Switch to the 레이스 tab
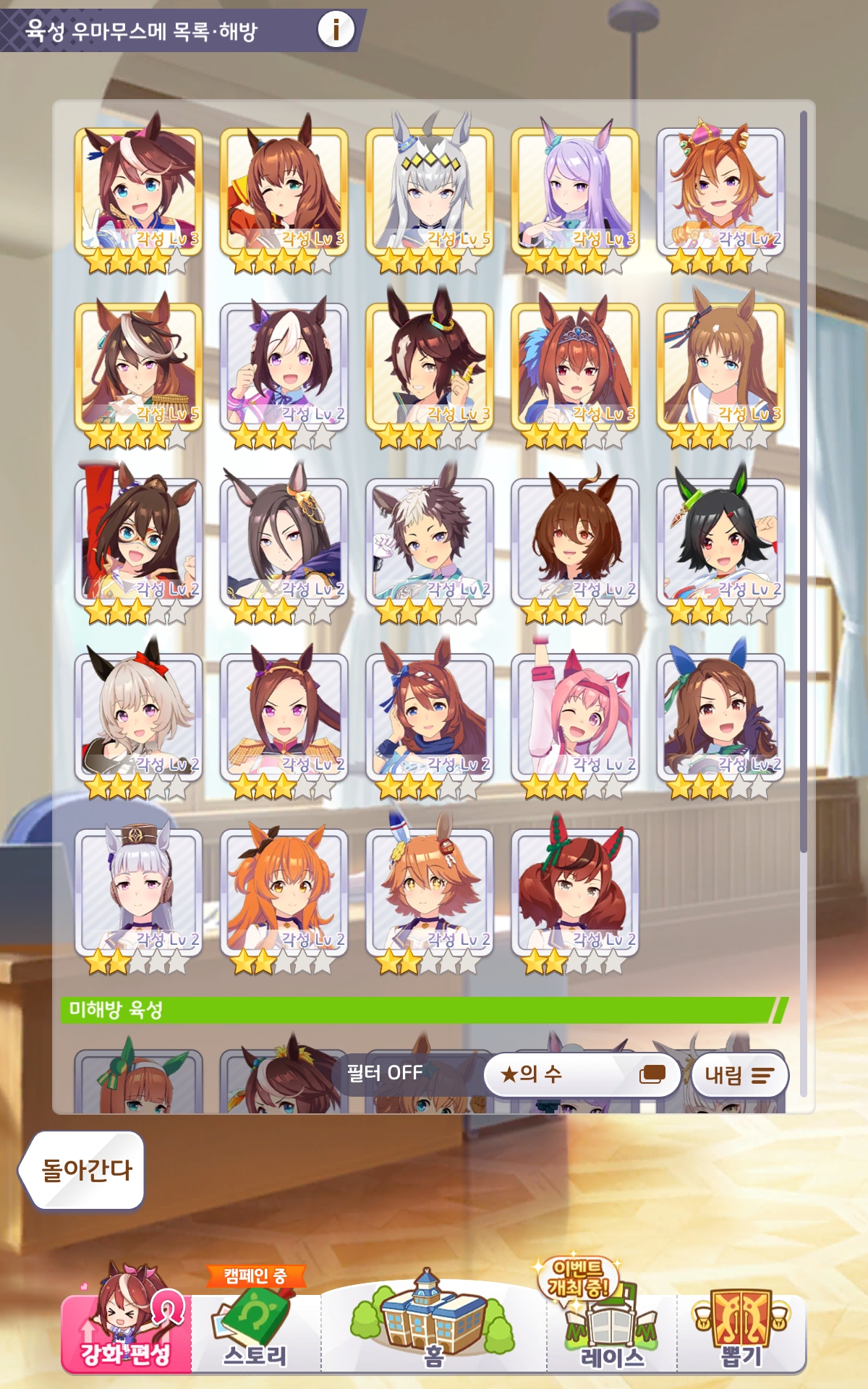The width and height of the screenshot is (868, 1389). coord(611,1333)
